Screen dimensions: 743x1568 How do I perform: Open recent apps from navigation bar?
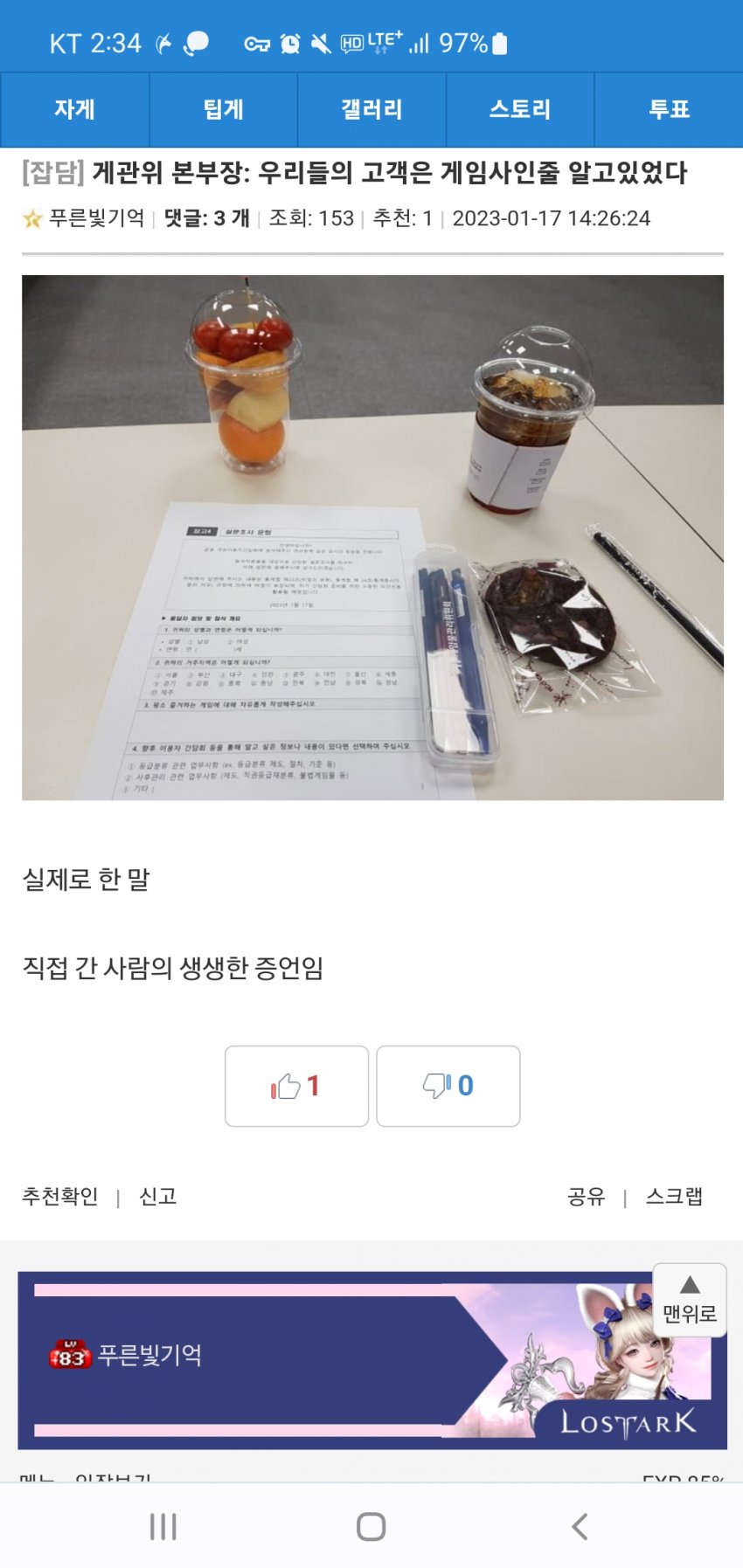pyautogui.click(x=163, y=1526)
